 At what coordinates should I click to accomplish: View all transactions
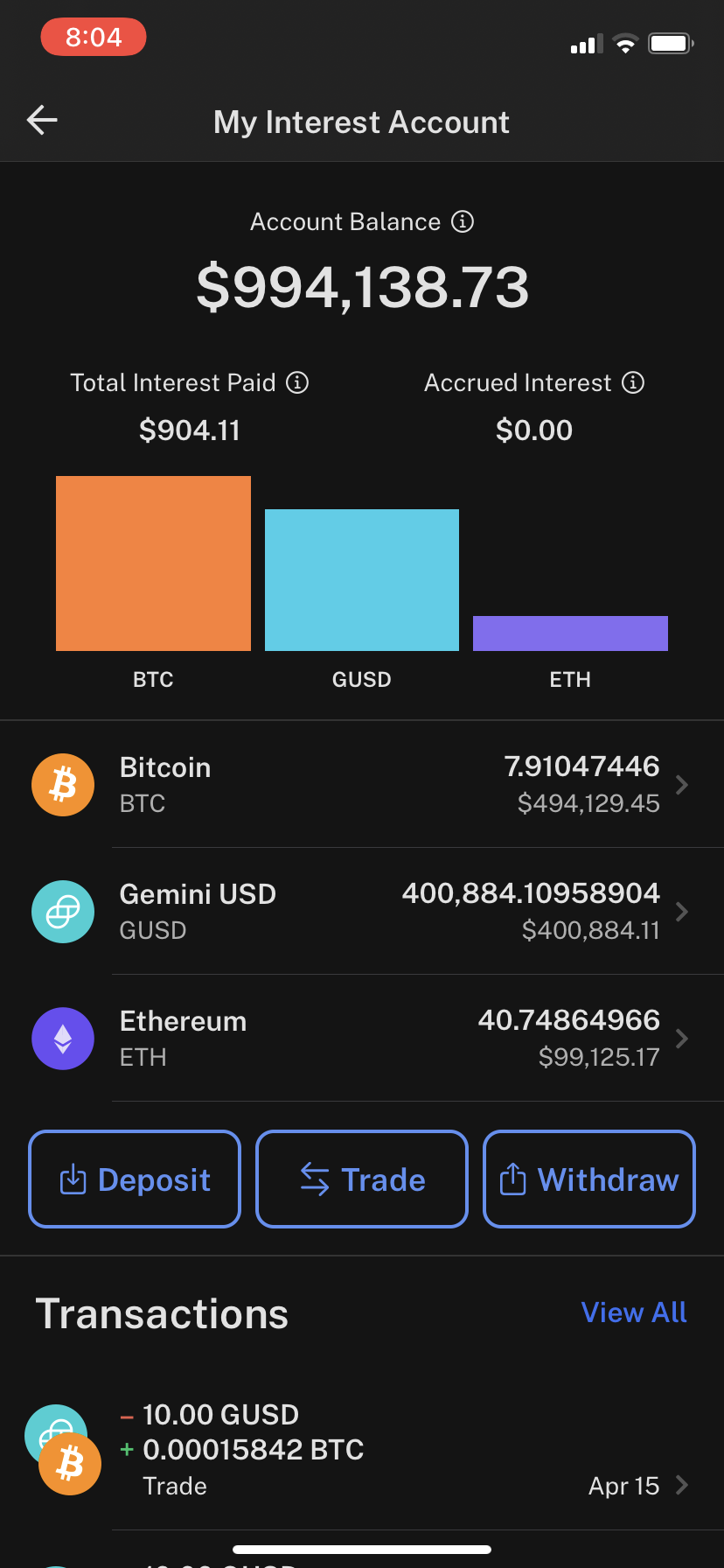tap(634, 1312)
